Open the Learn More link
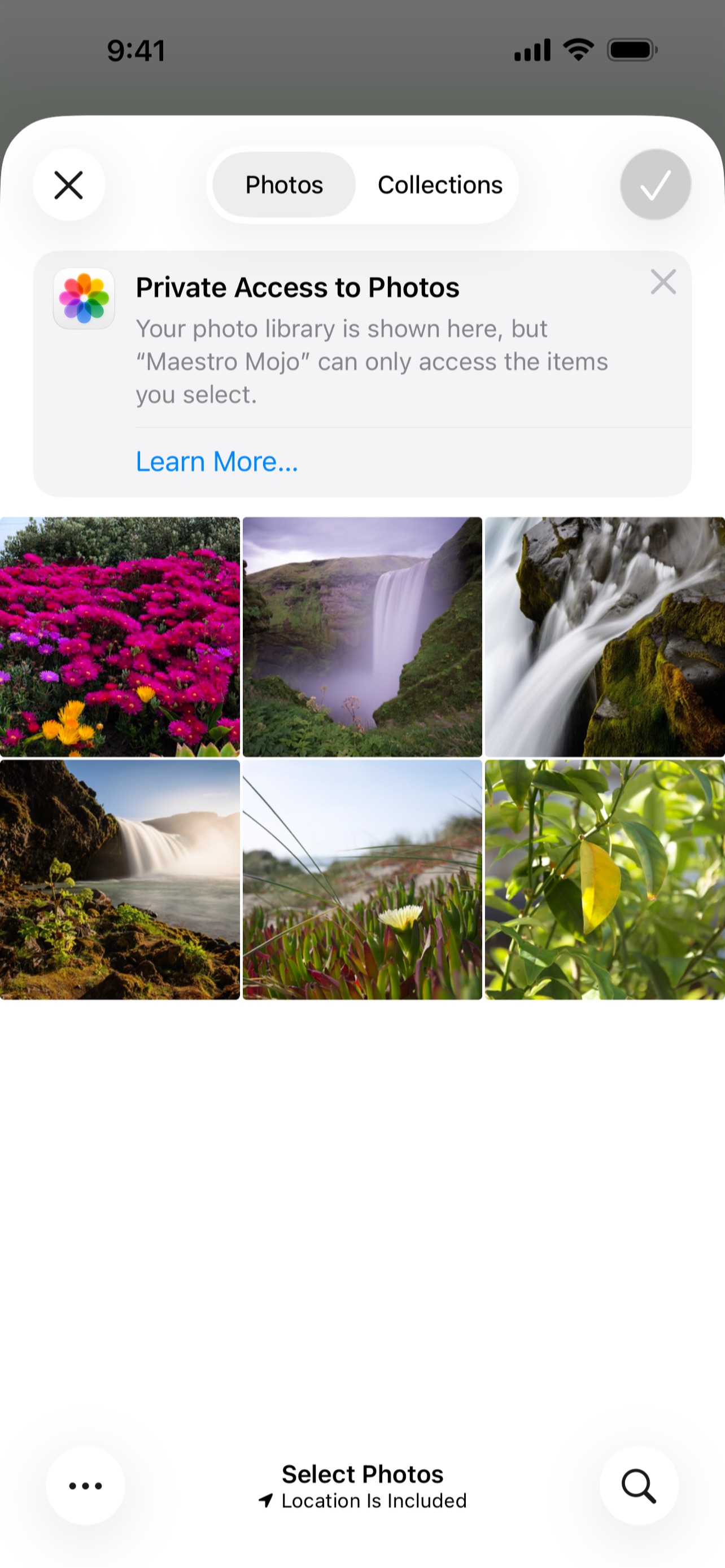This screenshot has width=725, height=1568. tap(217, 461)
